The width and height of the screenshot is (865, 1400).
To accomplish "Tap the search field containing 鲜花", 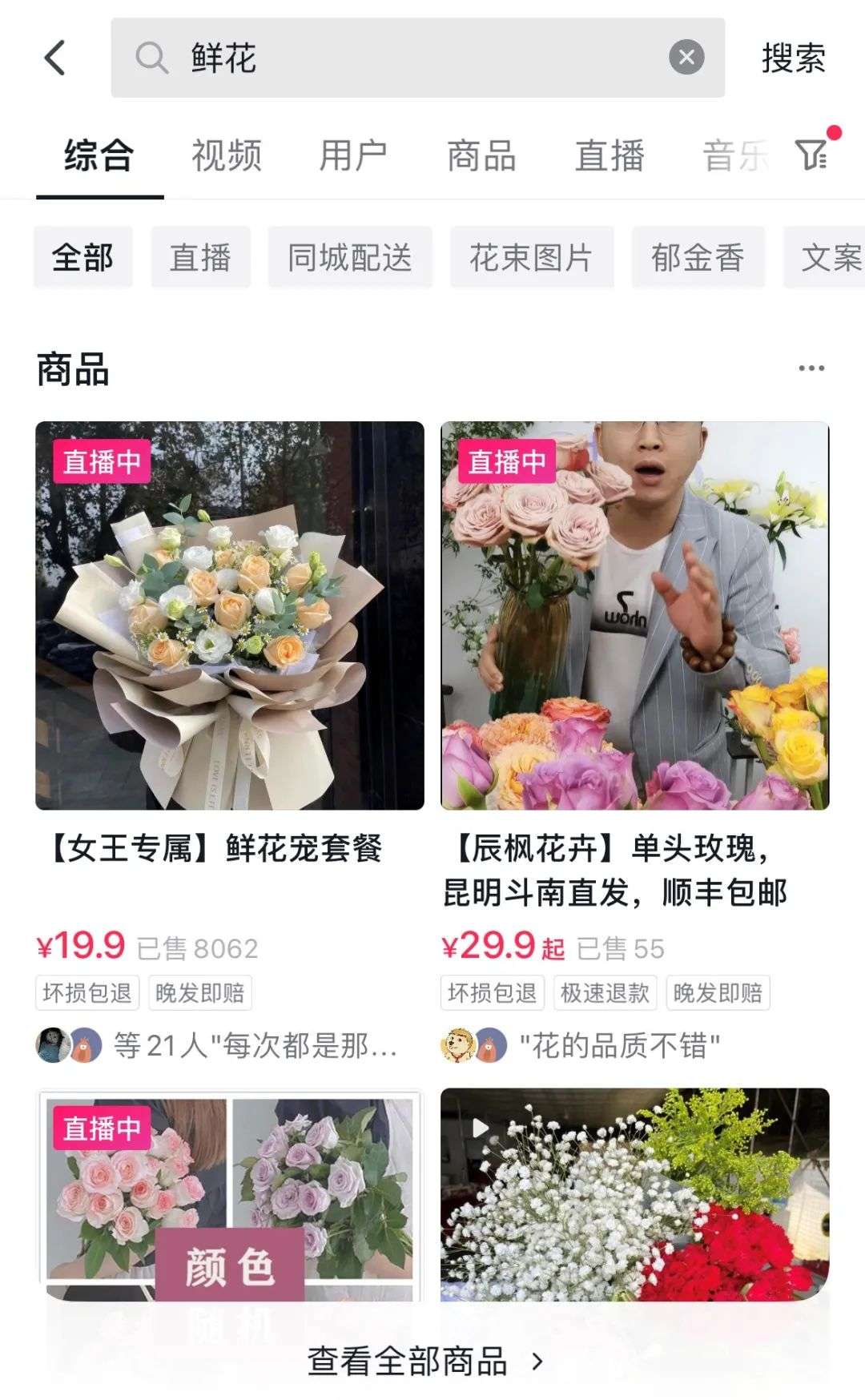I will tap(400, 58).
